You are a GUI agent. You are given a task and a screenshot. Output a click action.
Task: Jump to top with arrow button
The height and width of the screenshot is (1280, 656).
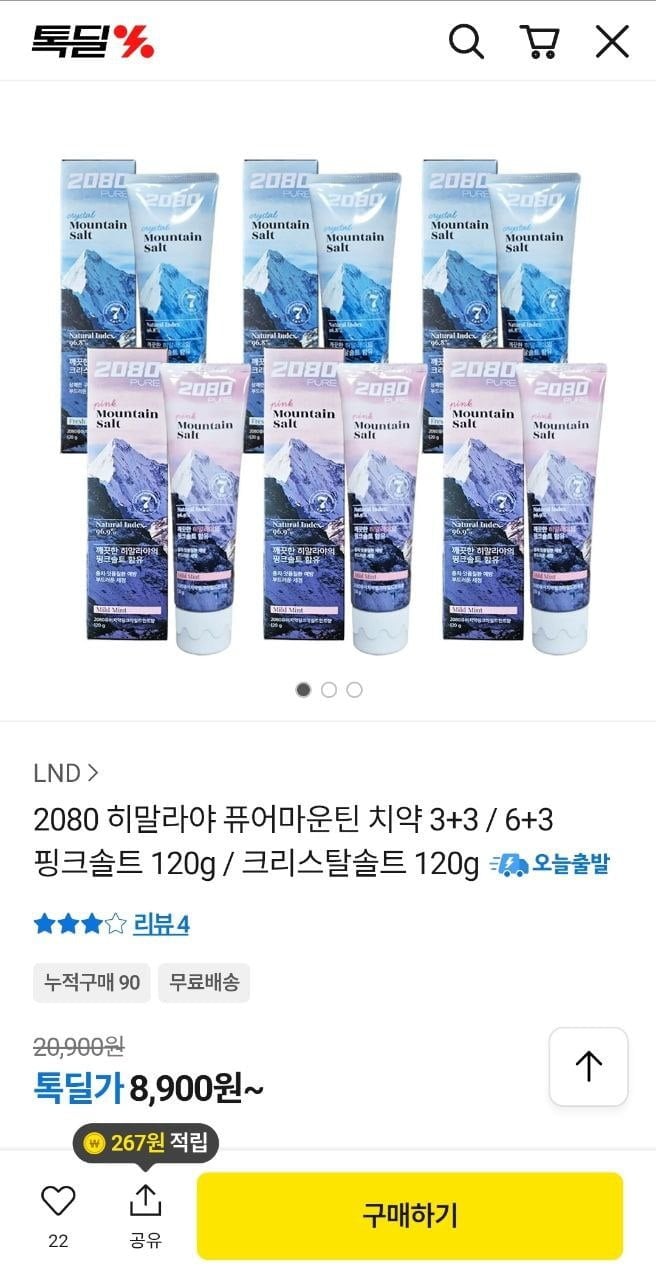tap(588, 1067)
